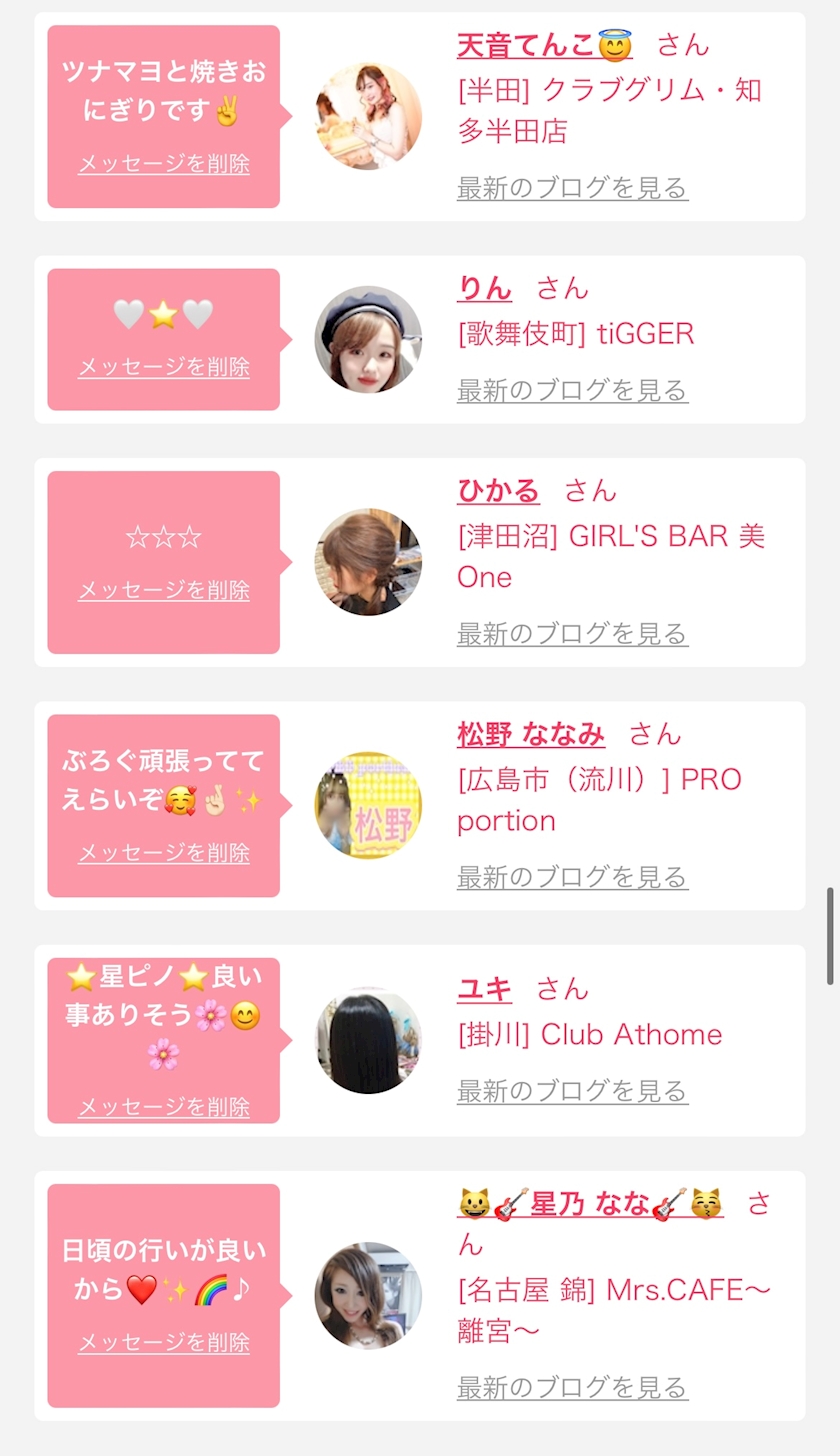View ユキ's latest blog

coord(572,1091)
